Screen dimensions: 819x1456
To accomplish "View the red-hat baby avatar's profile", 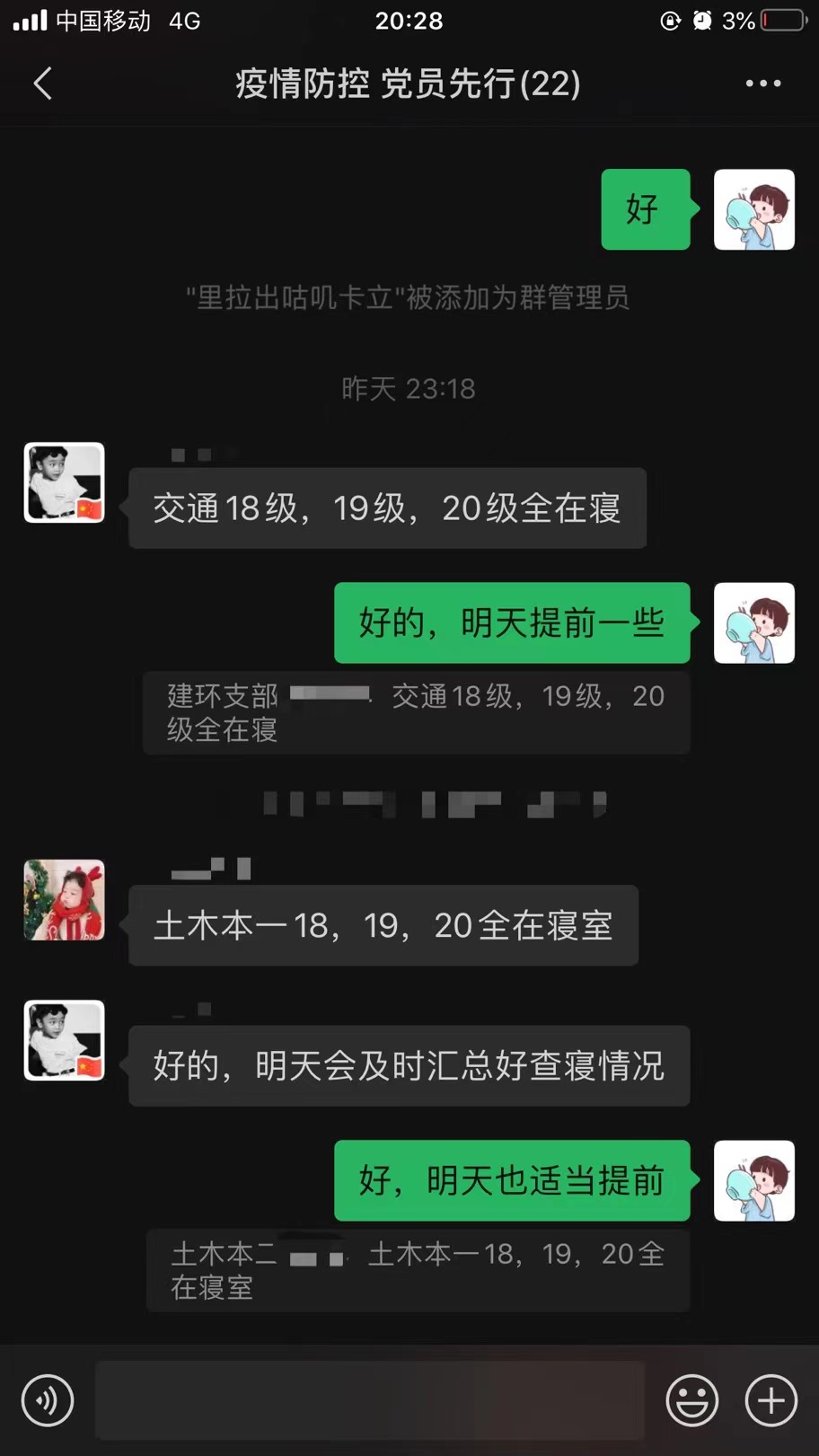I will (64, 900).
